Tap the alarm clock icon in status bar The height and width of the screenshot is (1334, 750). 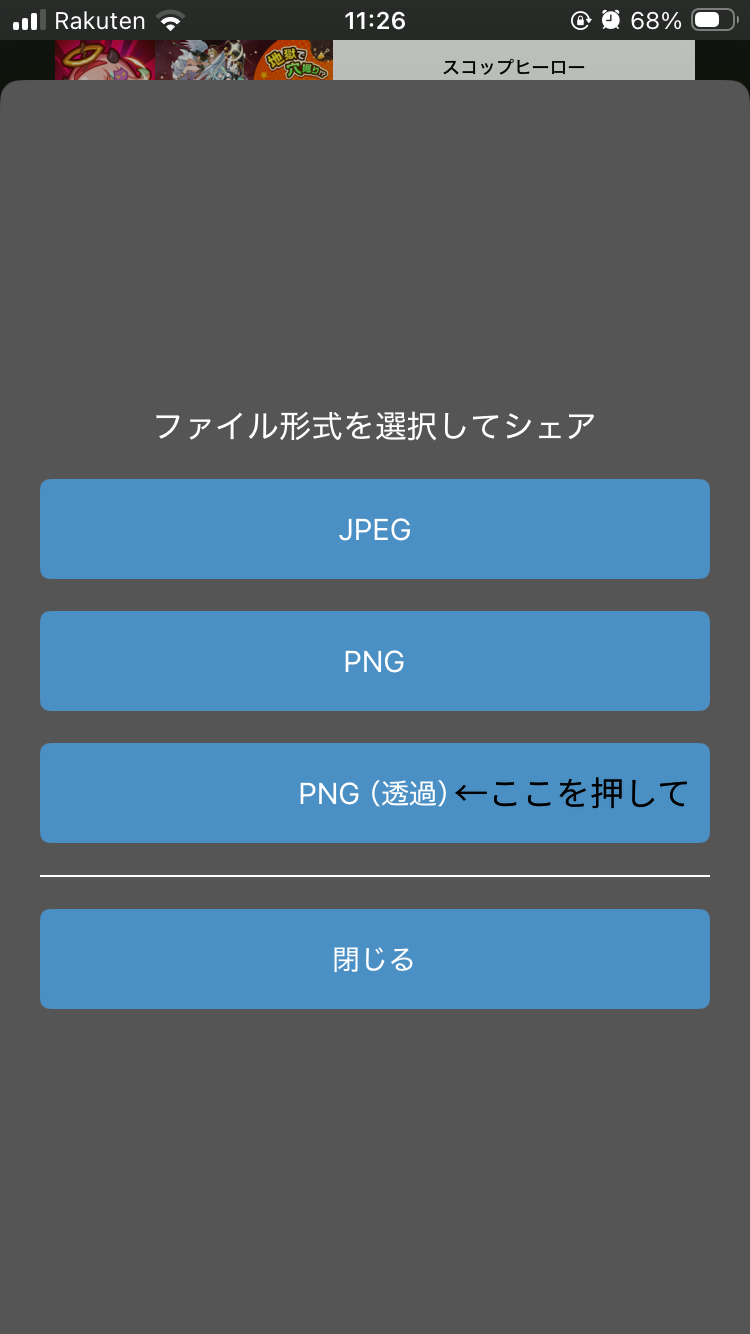pyautogui.click(x=610, y=18)
